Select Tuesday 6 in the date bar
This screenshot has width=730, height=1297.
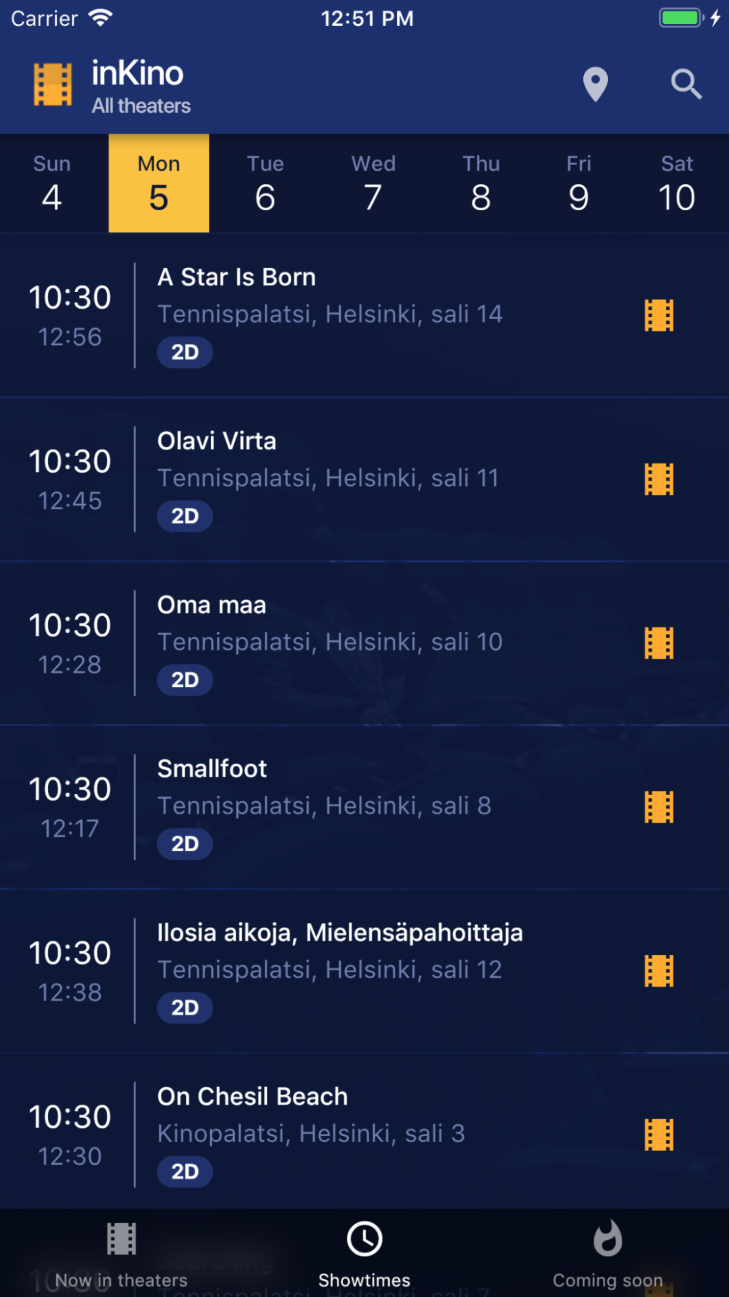(x=265, y=184)
